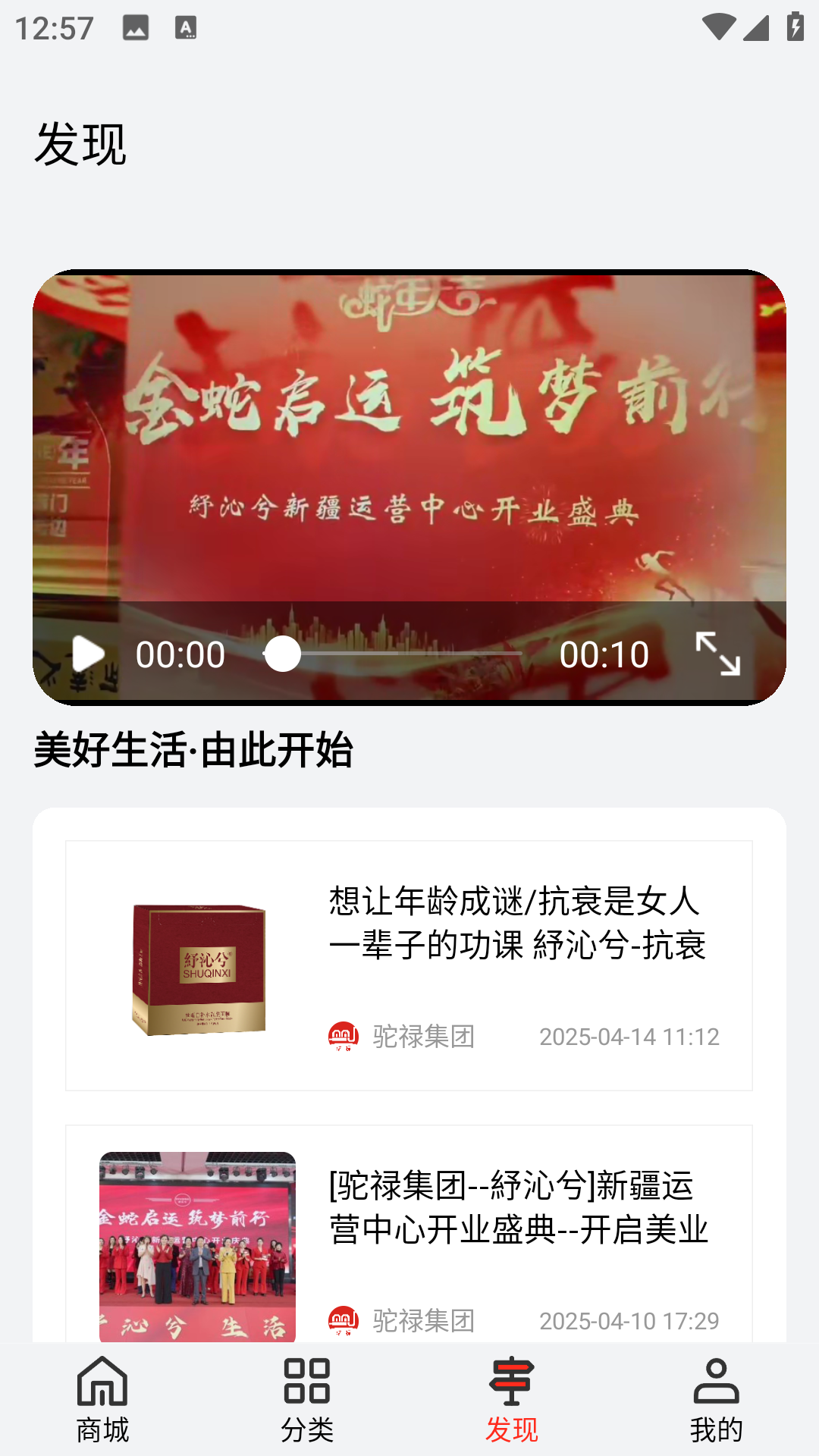
Task: Switch to the 我的 tab
Action: (x=715, y=1403)
